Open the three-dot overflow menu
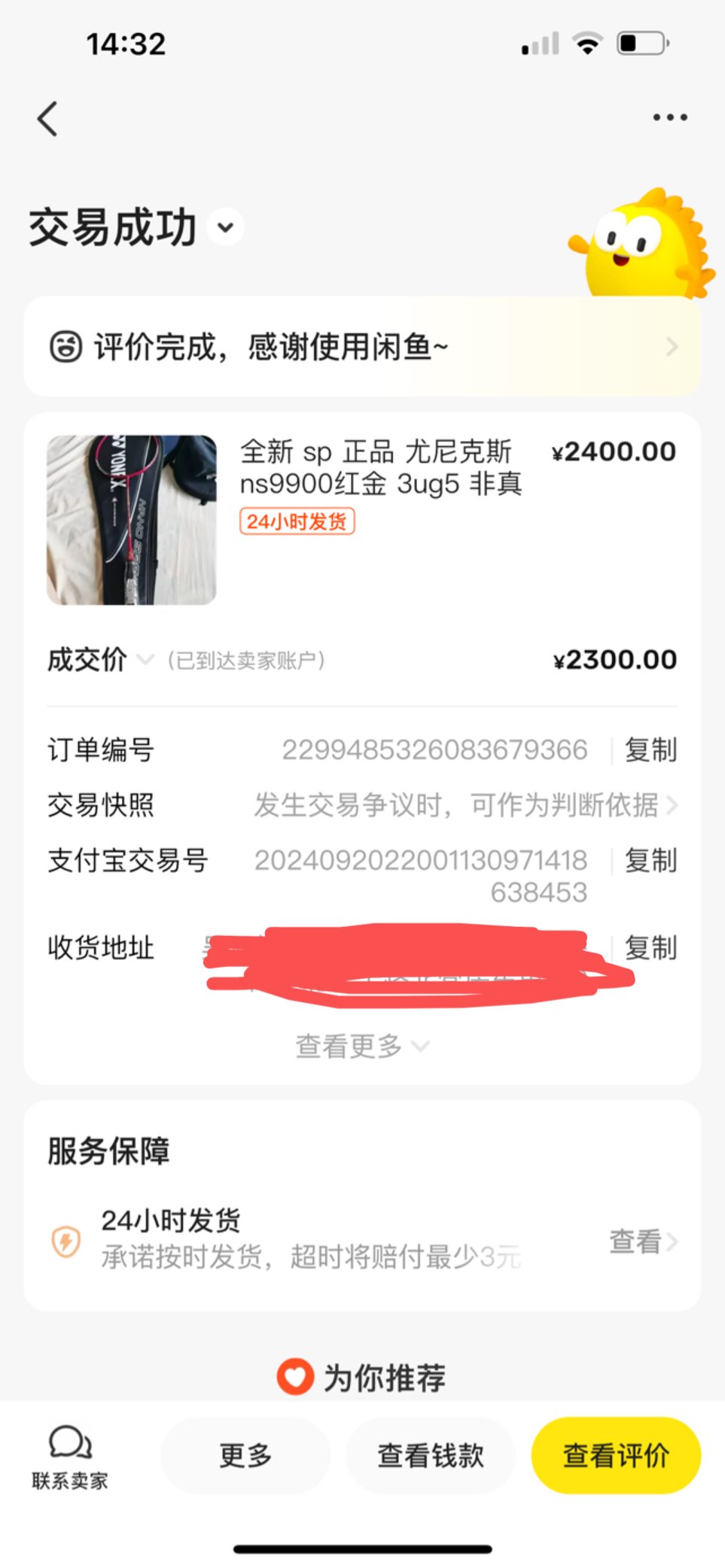Image resolution: width=725 pixels, height=1568 pixels. (669, 117)
